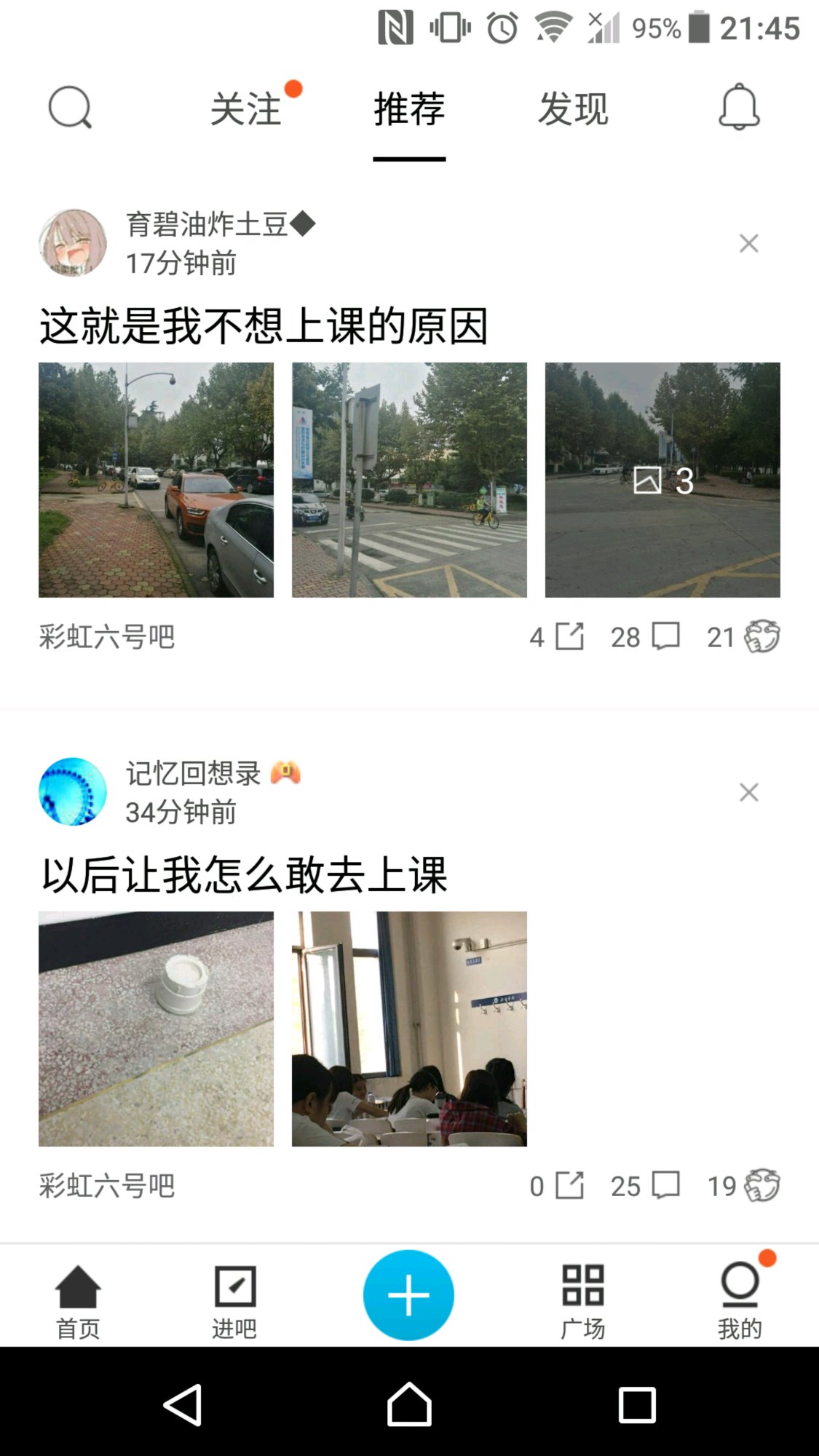Switch to the 关注 tab
Image resolution: width=819 pixels, height=1456 pixels.
pos(246,109)
